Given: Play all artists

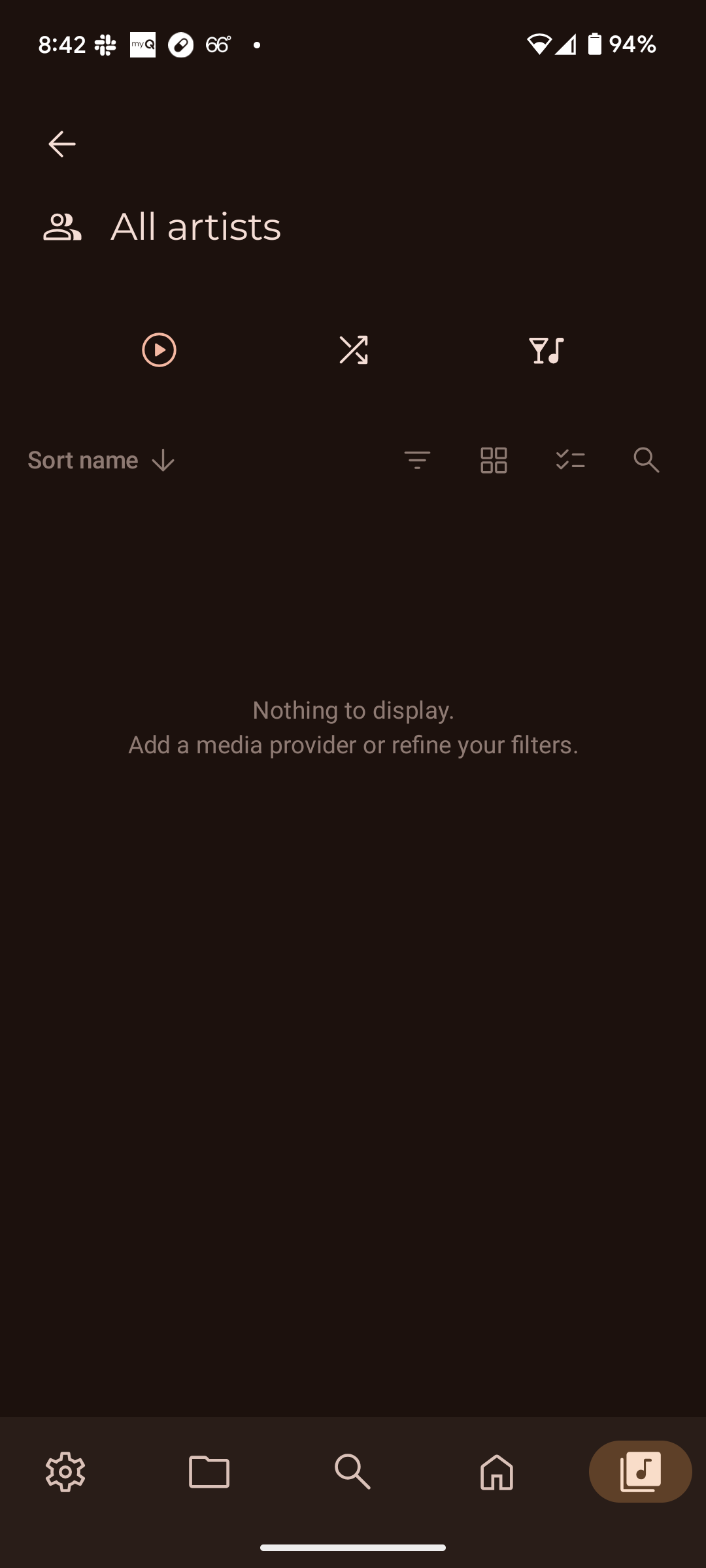Looking at the screenshot, I should pos(159,350).
